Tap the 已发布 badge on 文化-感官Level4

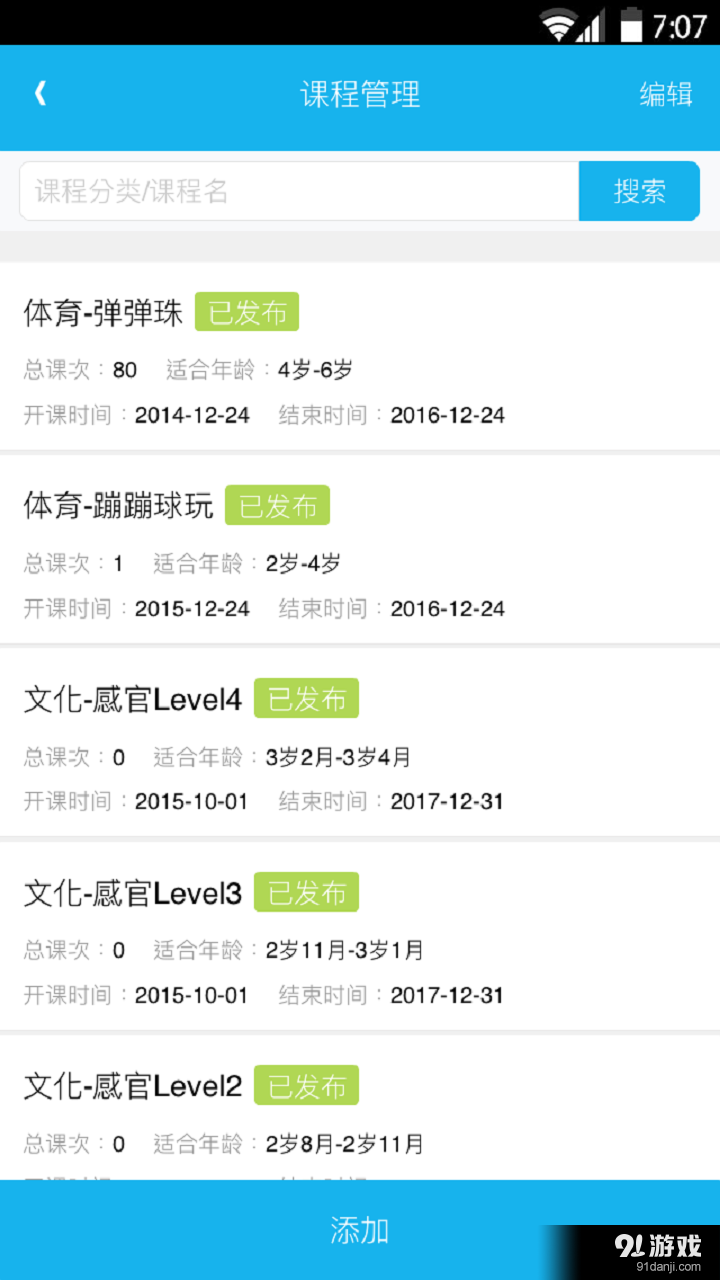pyautogui.click(x=306, y=698)
